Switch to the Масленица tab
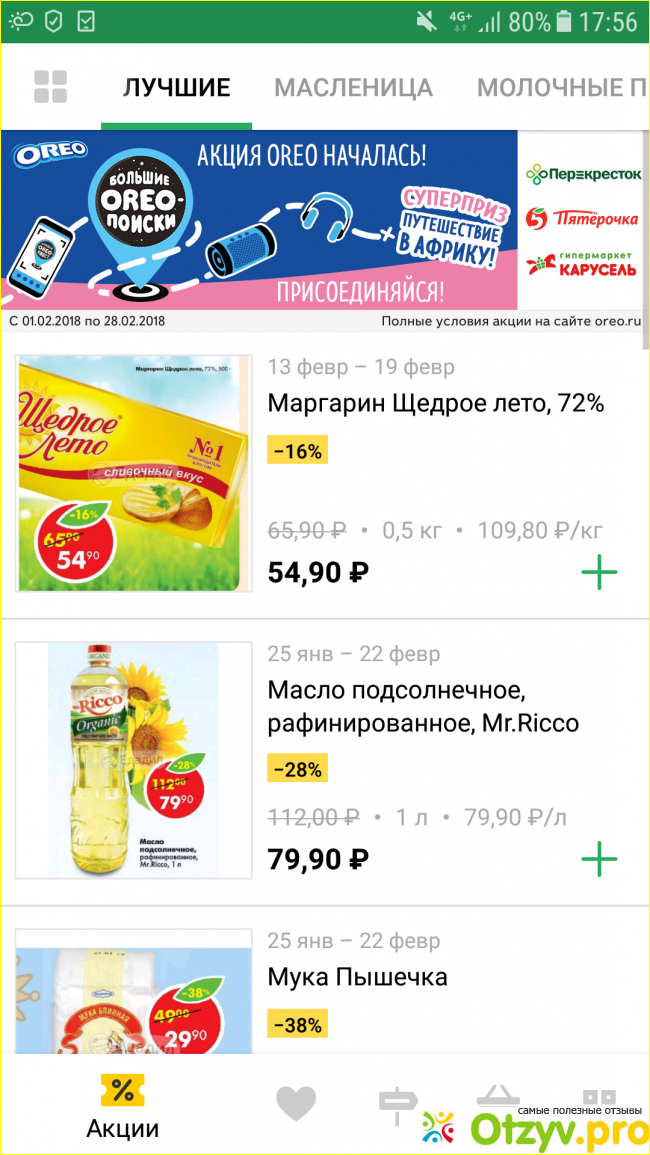 tap(353, 87)
